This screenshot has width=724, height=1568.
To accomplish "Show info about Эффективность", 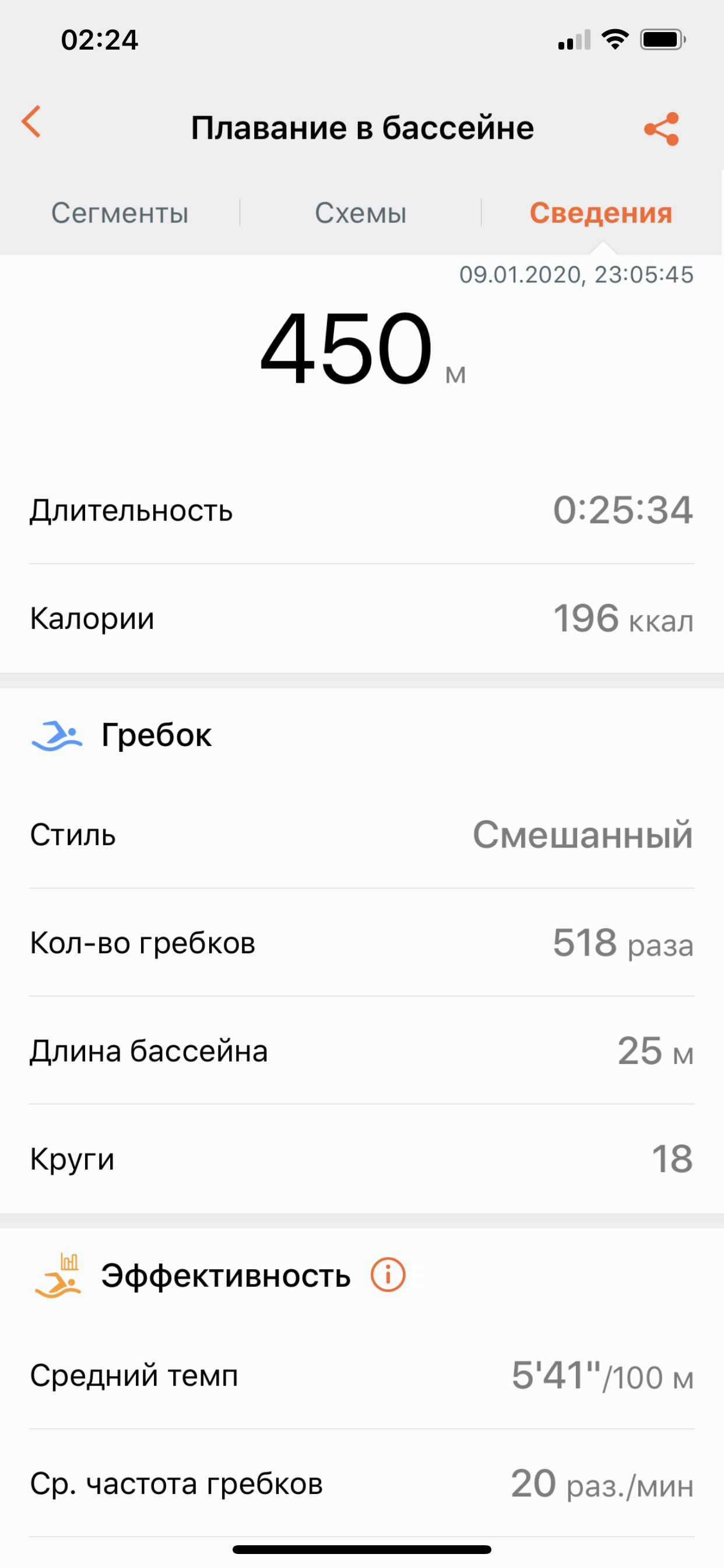I will [x=388, y=1275].
